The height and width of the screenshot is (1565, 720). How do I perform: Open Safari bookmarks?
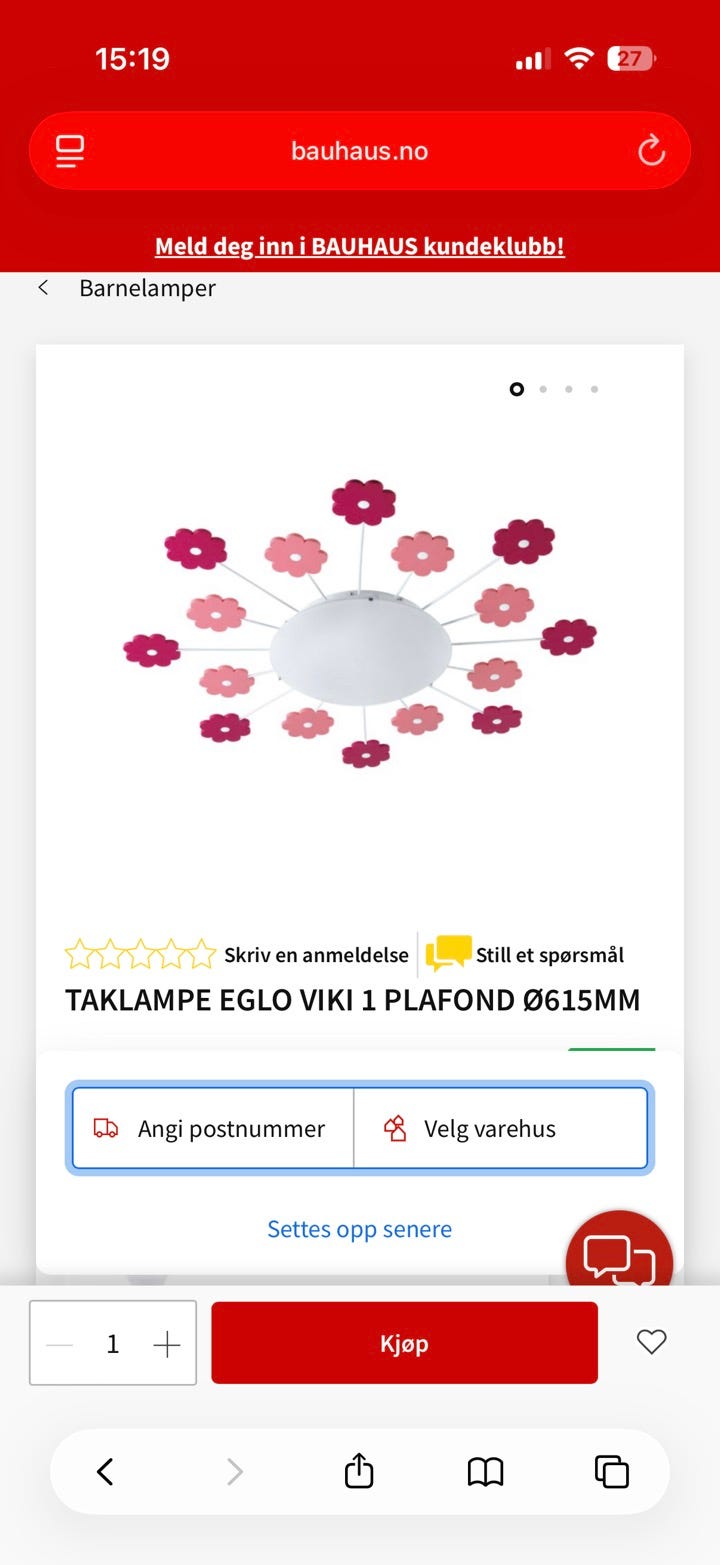[x=485, y=1471]
